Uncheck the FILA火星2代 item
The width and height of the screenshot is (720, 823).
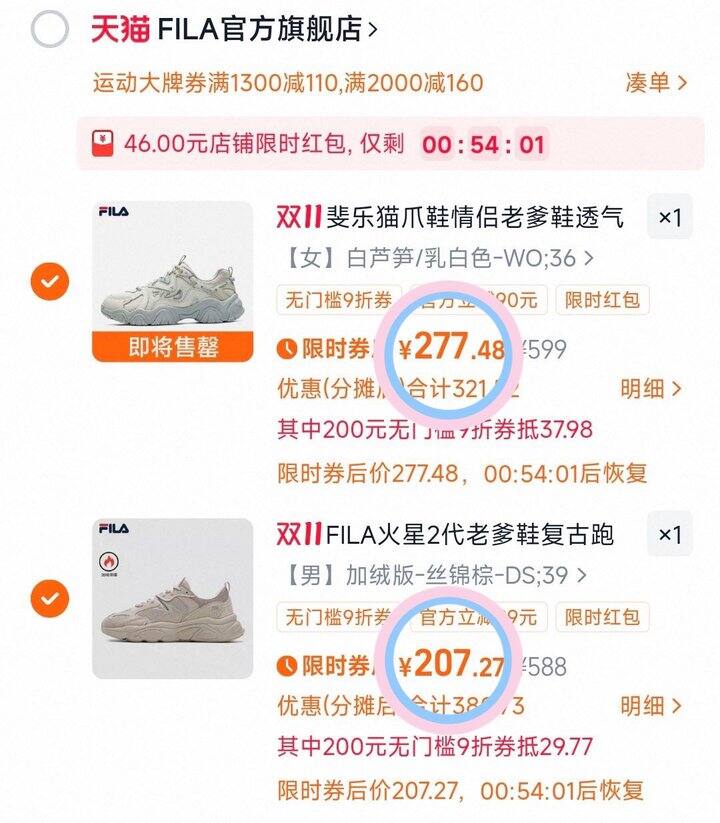pos(50,599)
